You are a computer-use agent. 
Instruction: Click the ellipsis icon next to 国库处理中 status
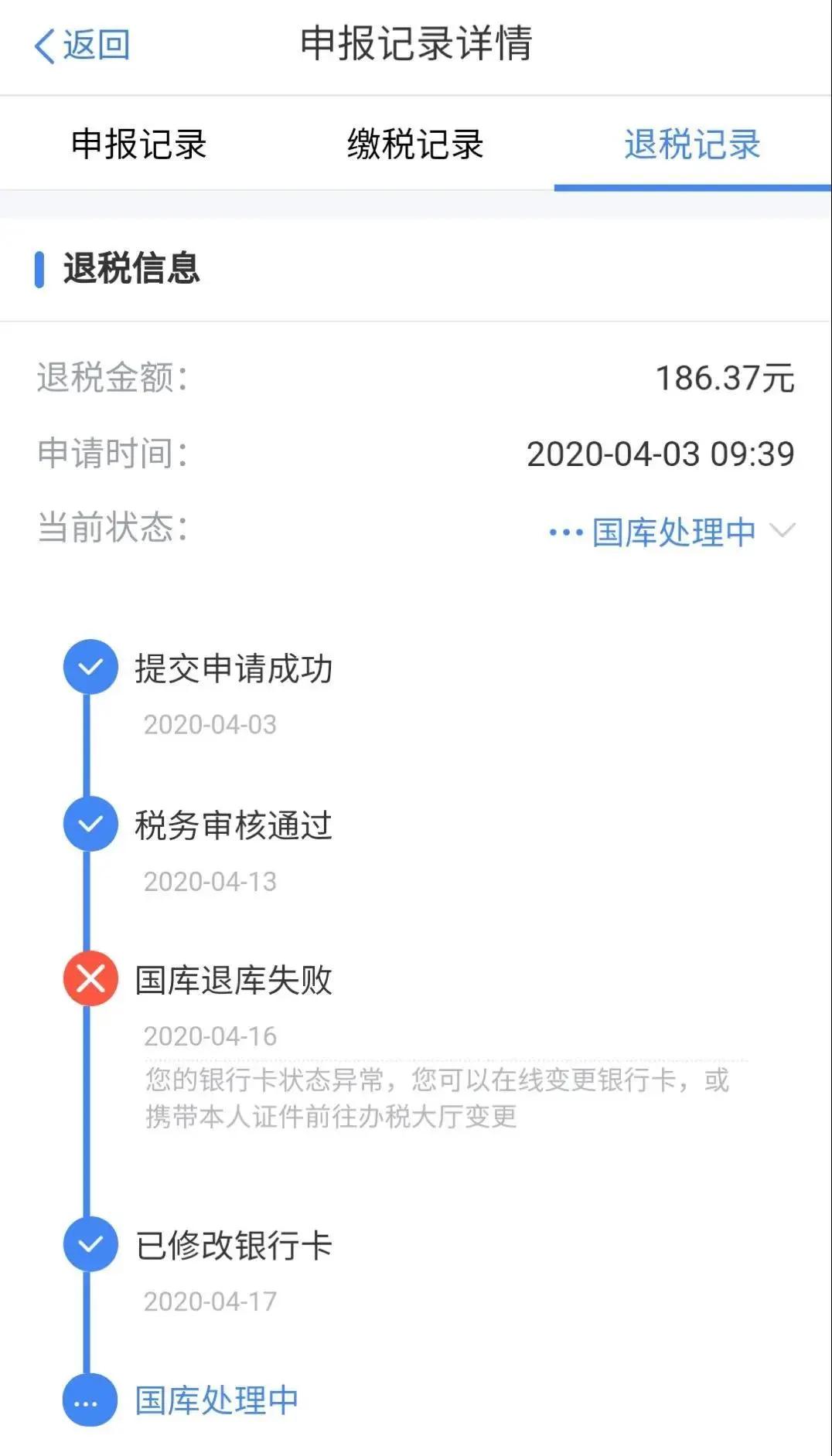[565, 532]
